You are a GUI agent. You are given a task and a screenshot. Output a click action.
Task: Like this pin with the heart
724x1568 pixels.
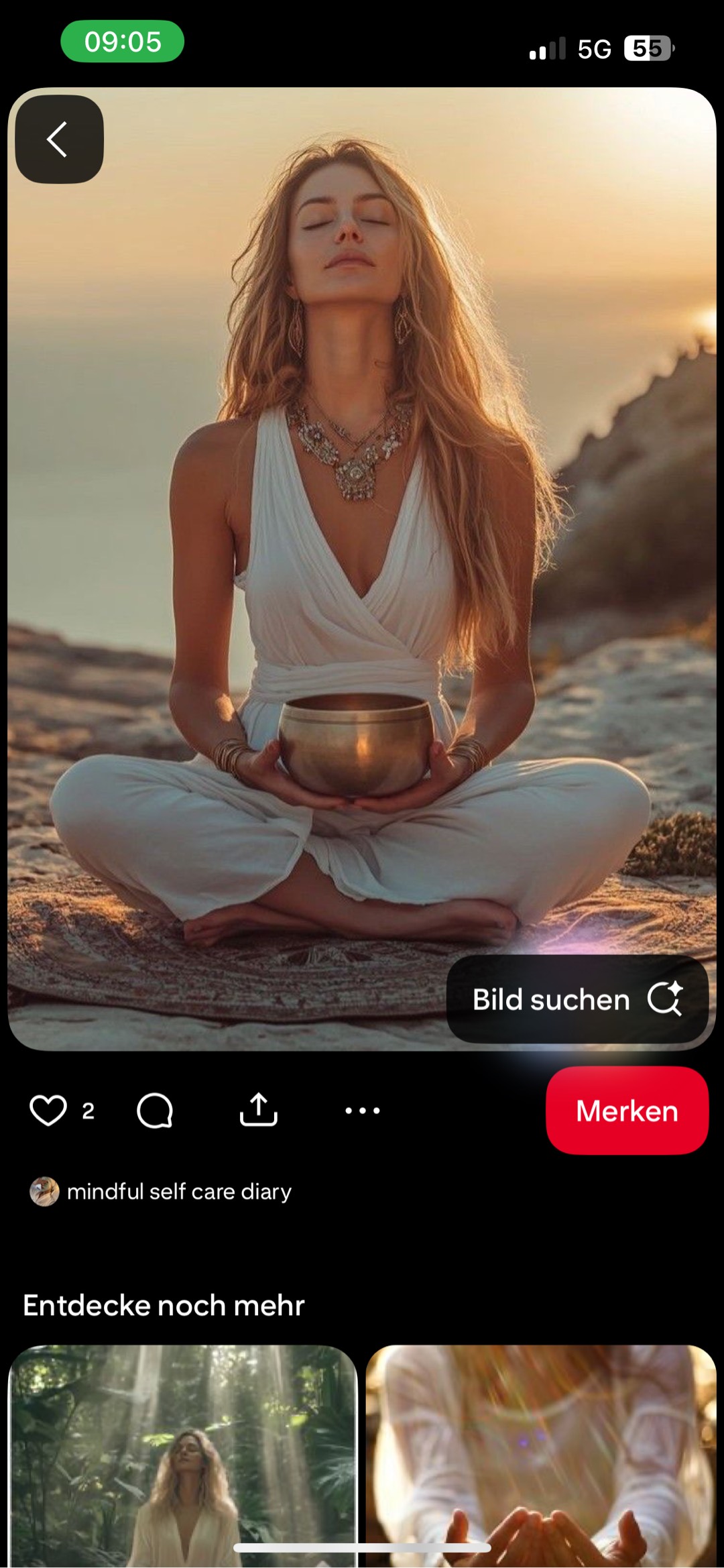click(48, 1111)
